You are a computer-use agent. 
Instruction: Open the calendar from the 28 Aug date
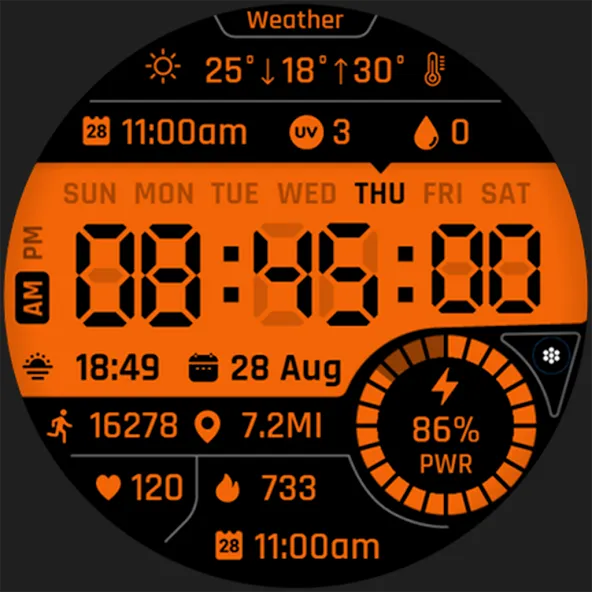click(x=265, y=368)
